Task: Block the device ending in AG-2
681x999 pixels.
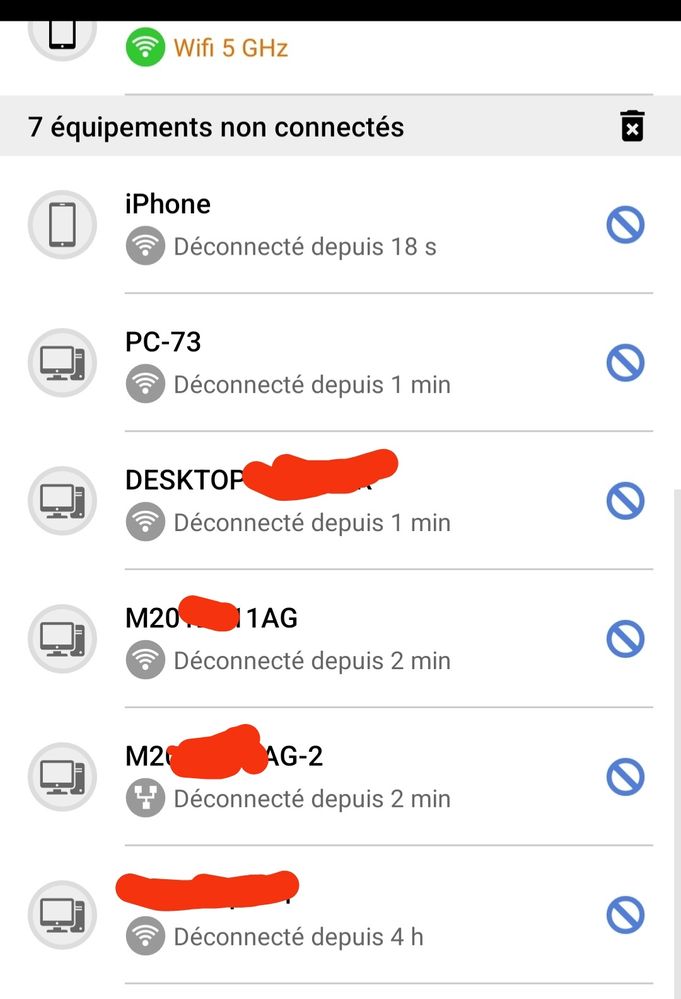Action: 626,777
